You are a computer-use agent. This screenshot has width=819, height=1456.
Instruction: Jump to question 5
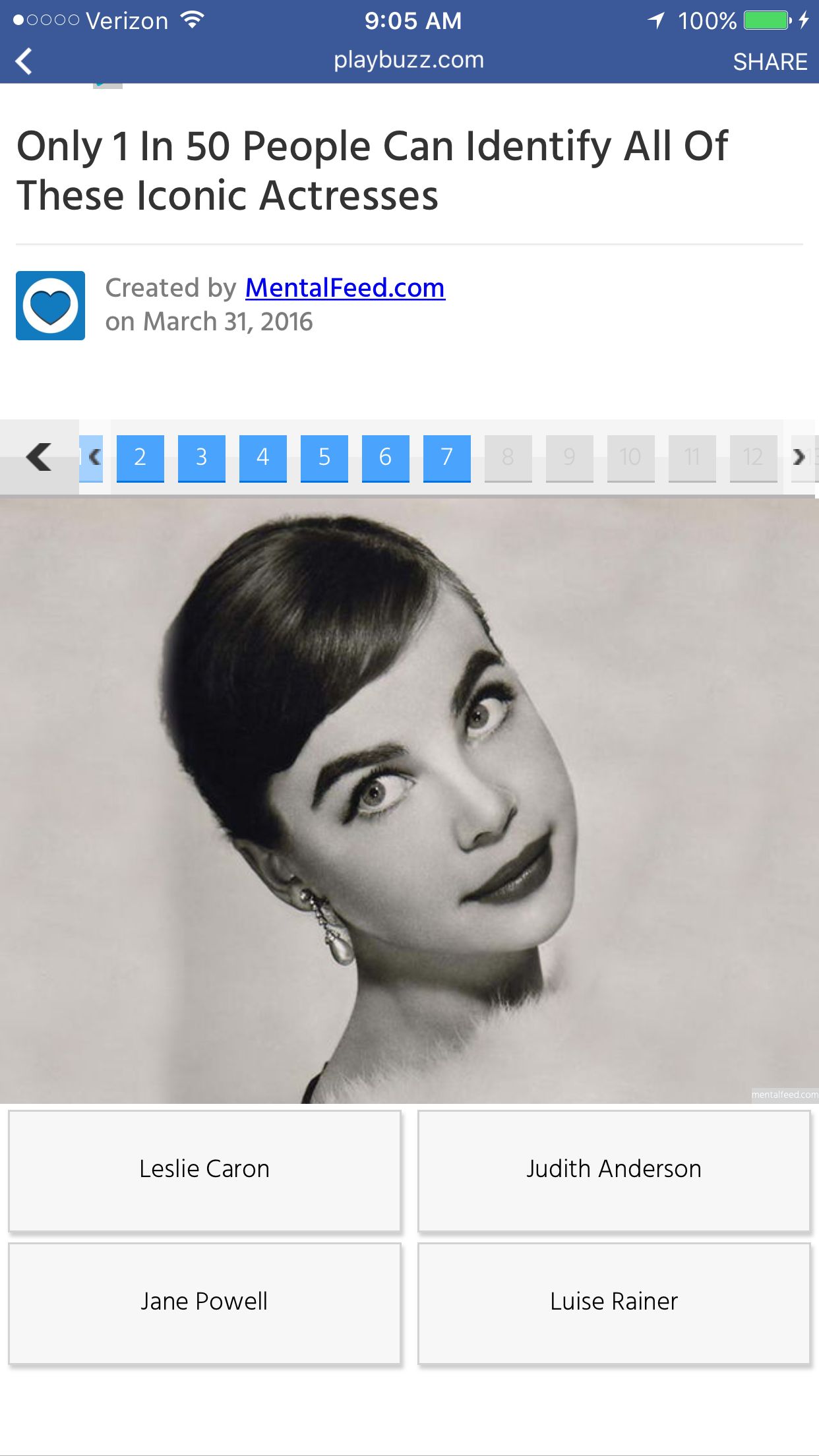(x=324, y=457)
